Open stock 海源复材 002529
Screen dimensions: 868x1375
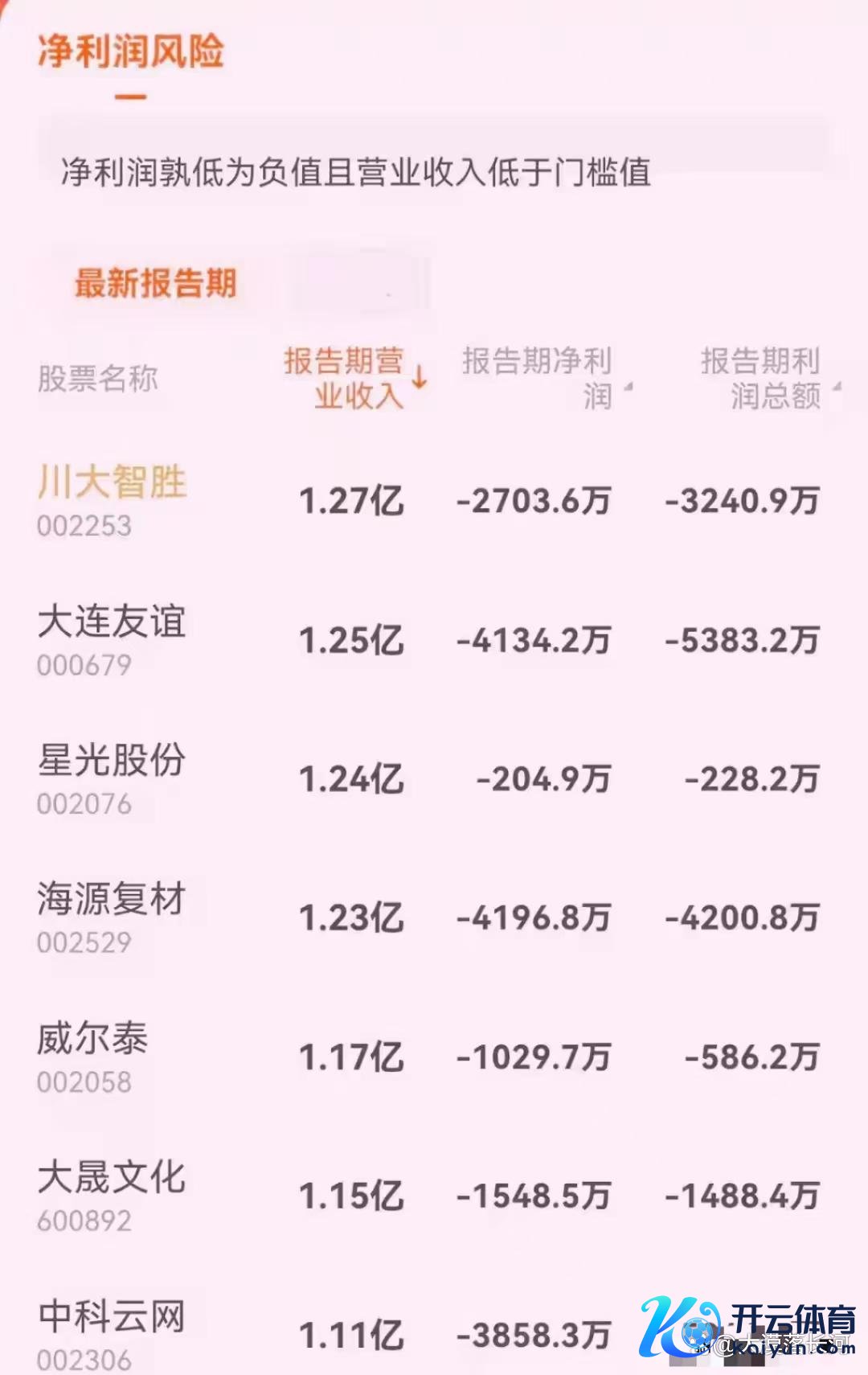click(112, 917)
